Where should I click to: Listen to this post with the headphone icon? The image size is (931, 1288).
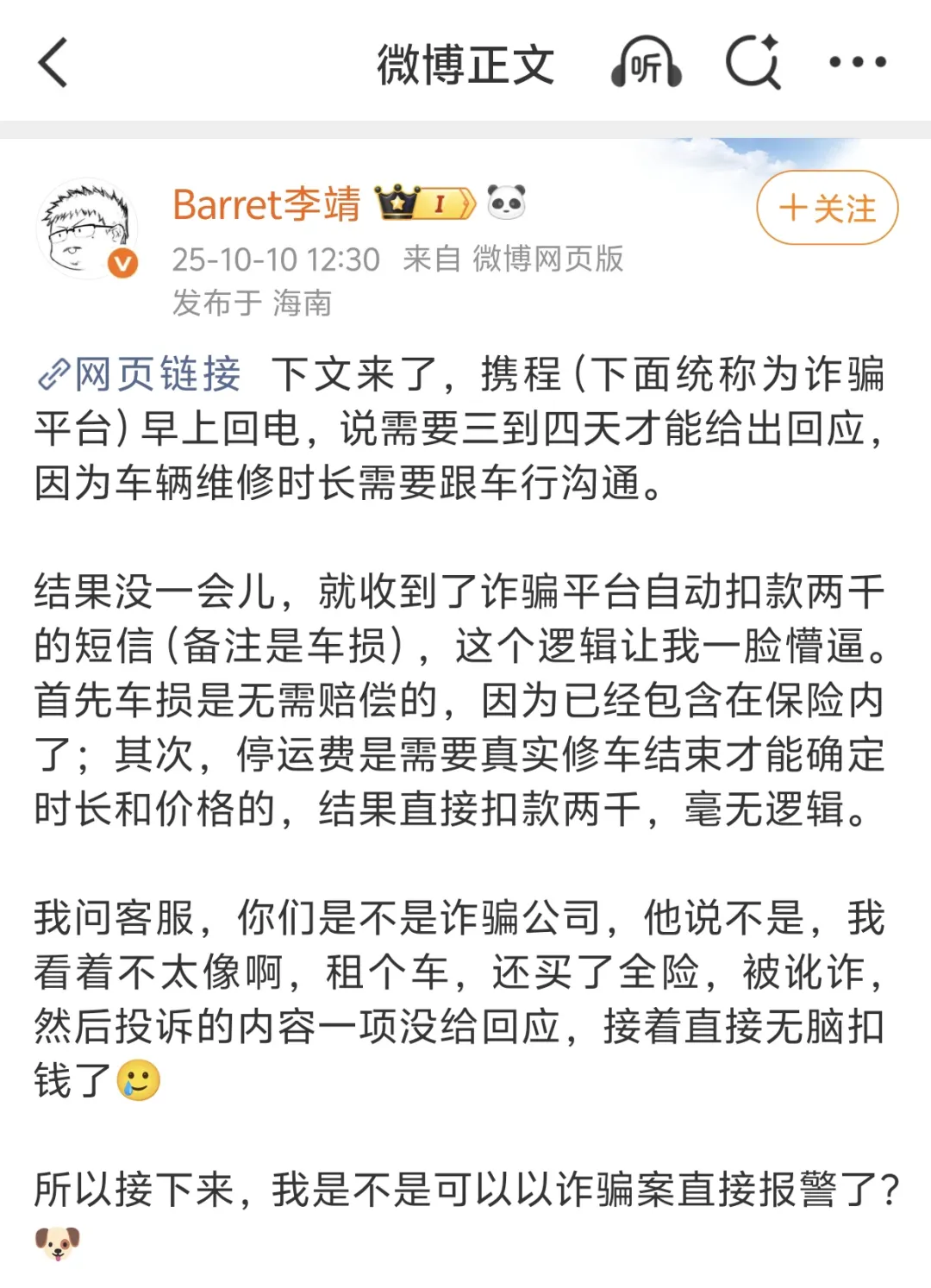click(x=647, y=63)
